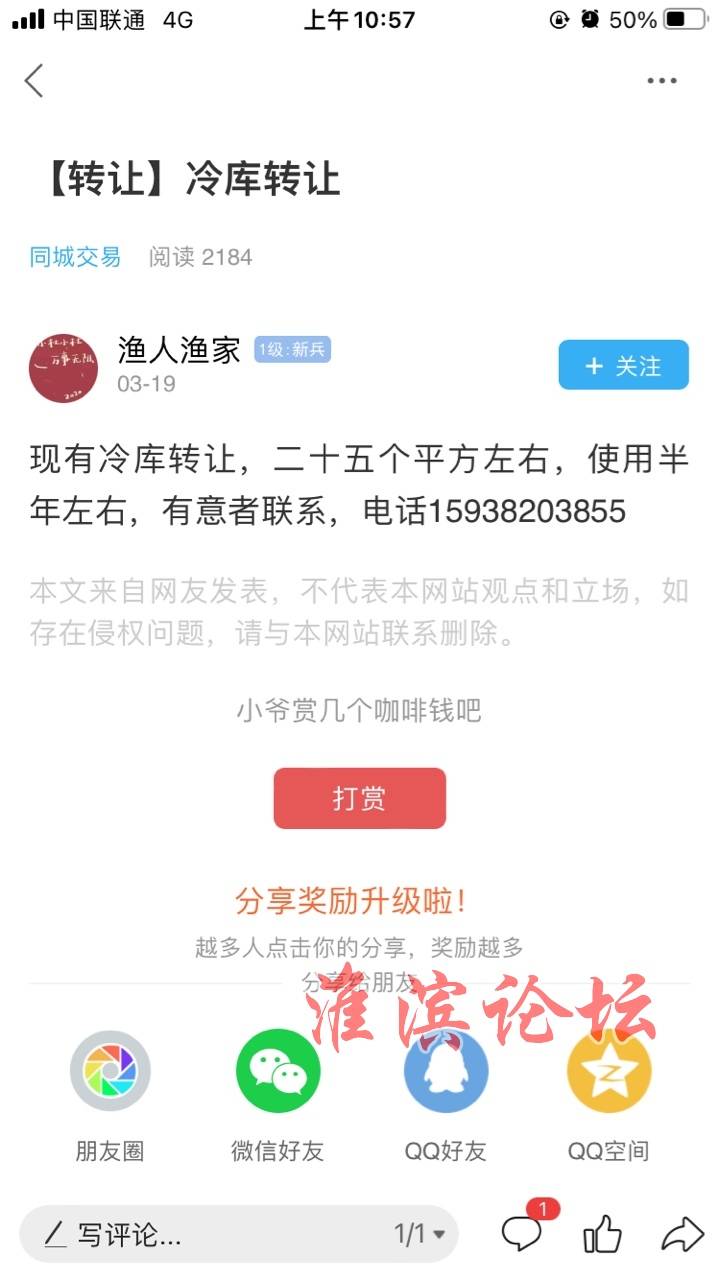Tap the red 打赏 reward button

tap(359, 798)
